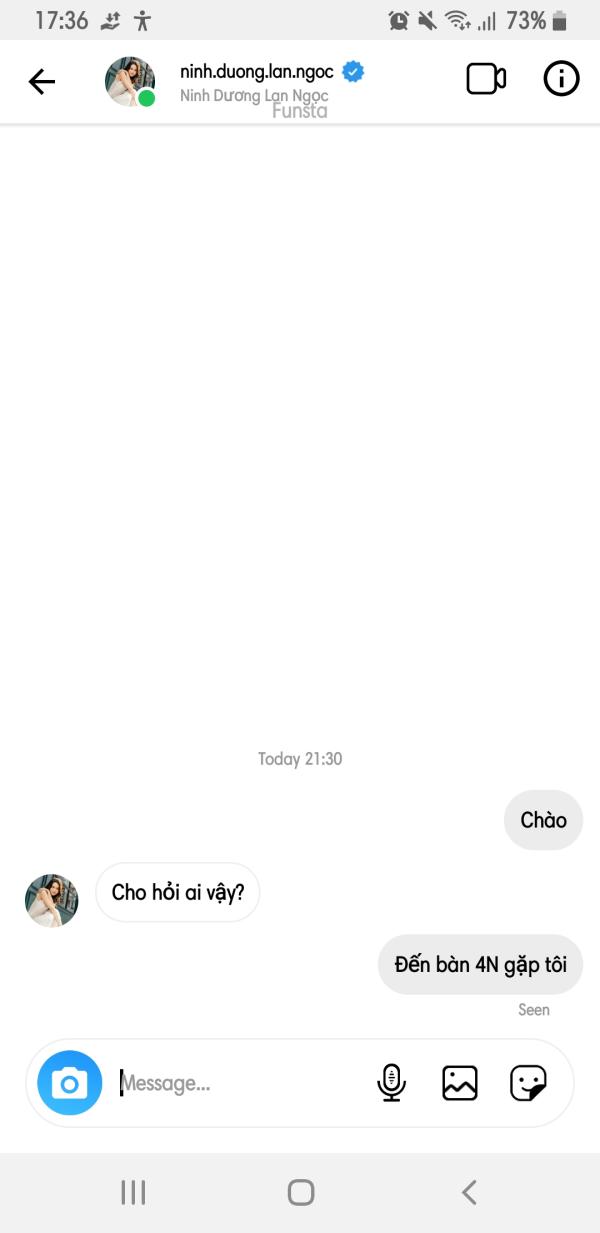
Task: Record a voice message with the microphone
Action: point(392,1083)
